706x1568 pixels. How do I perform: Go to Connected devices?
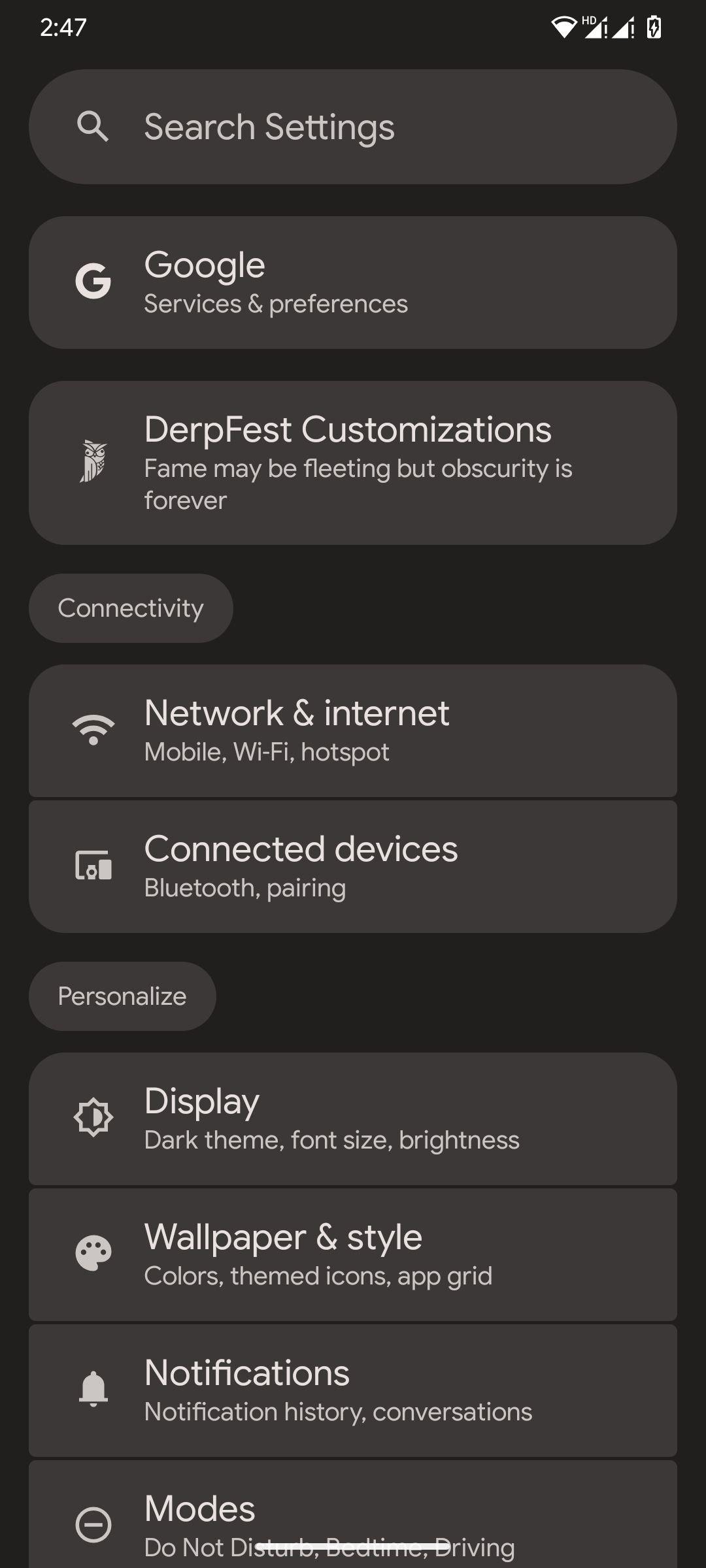point(353,866)
